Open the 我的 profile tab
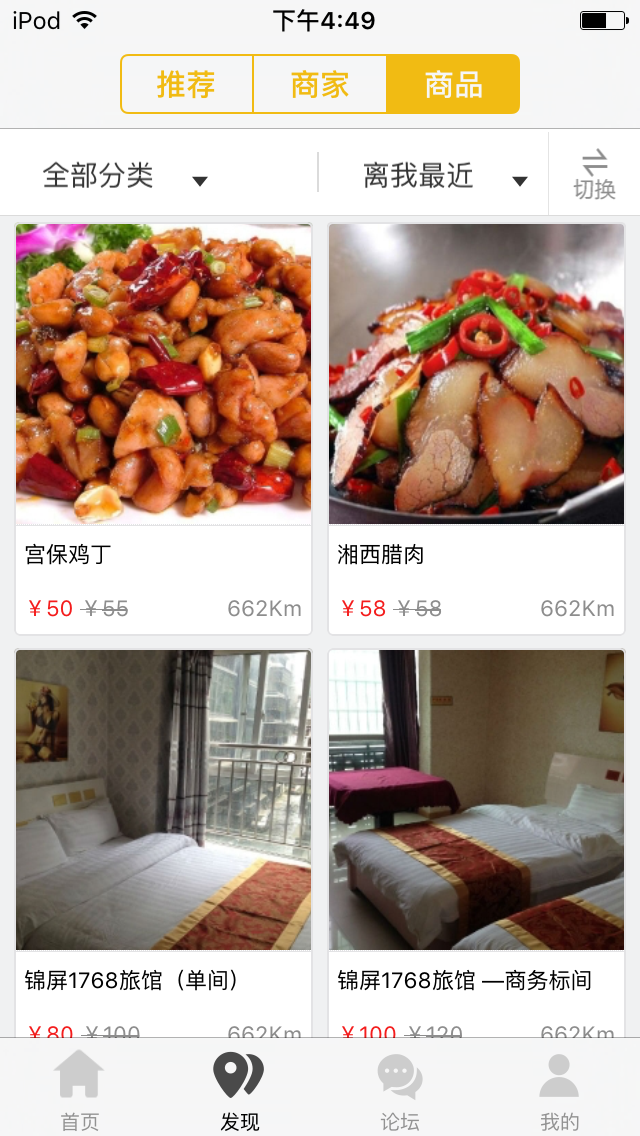Viewport: 640px width, 1136px height. point(559,1088)
